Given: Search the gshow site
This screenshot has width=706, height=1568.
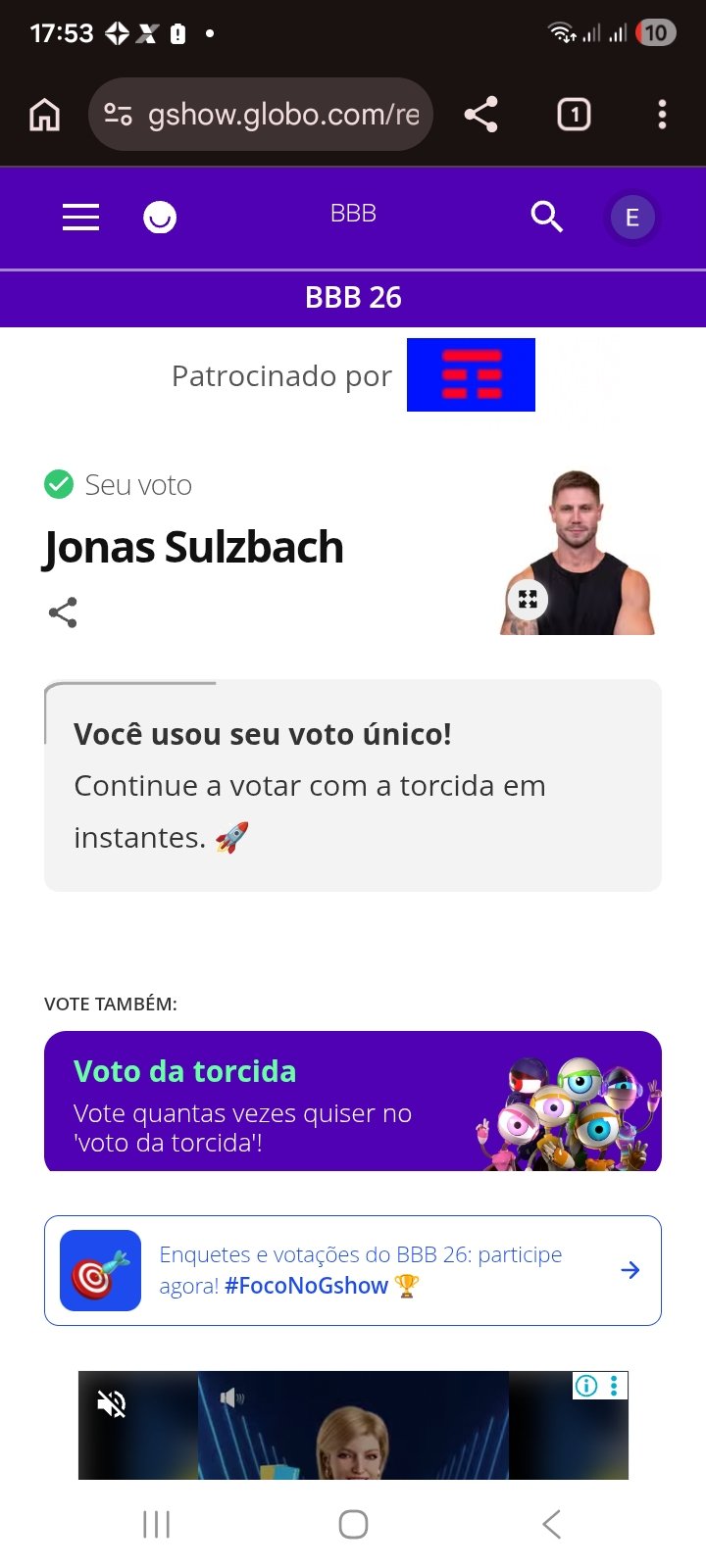Looking at the screenshot, I should coord(546,217).
